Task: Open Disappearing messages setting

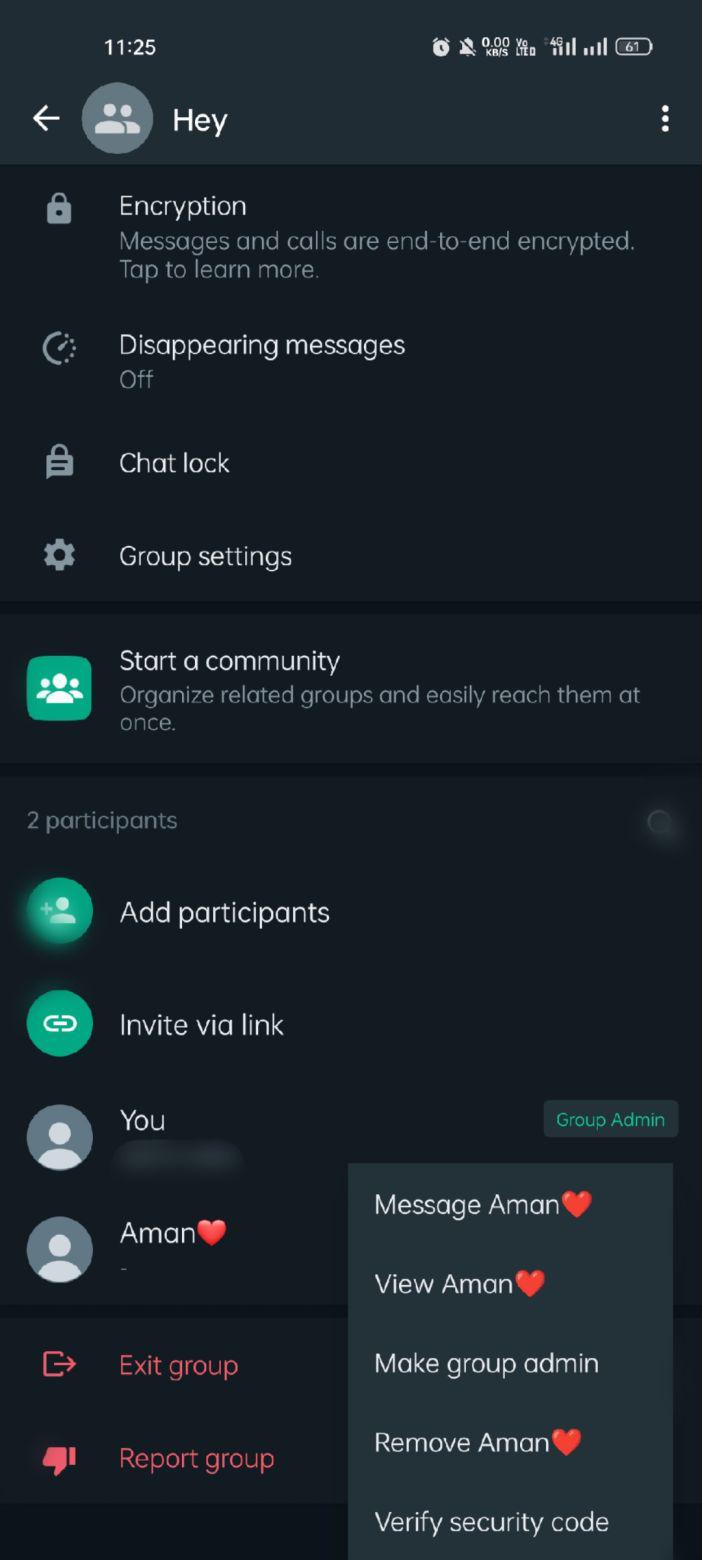Action: pyautogui.click(x=262, y=360)
